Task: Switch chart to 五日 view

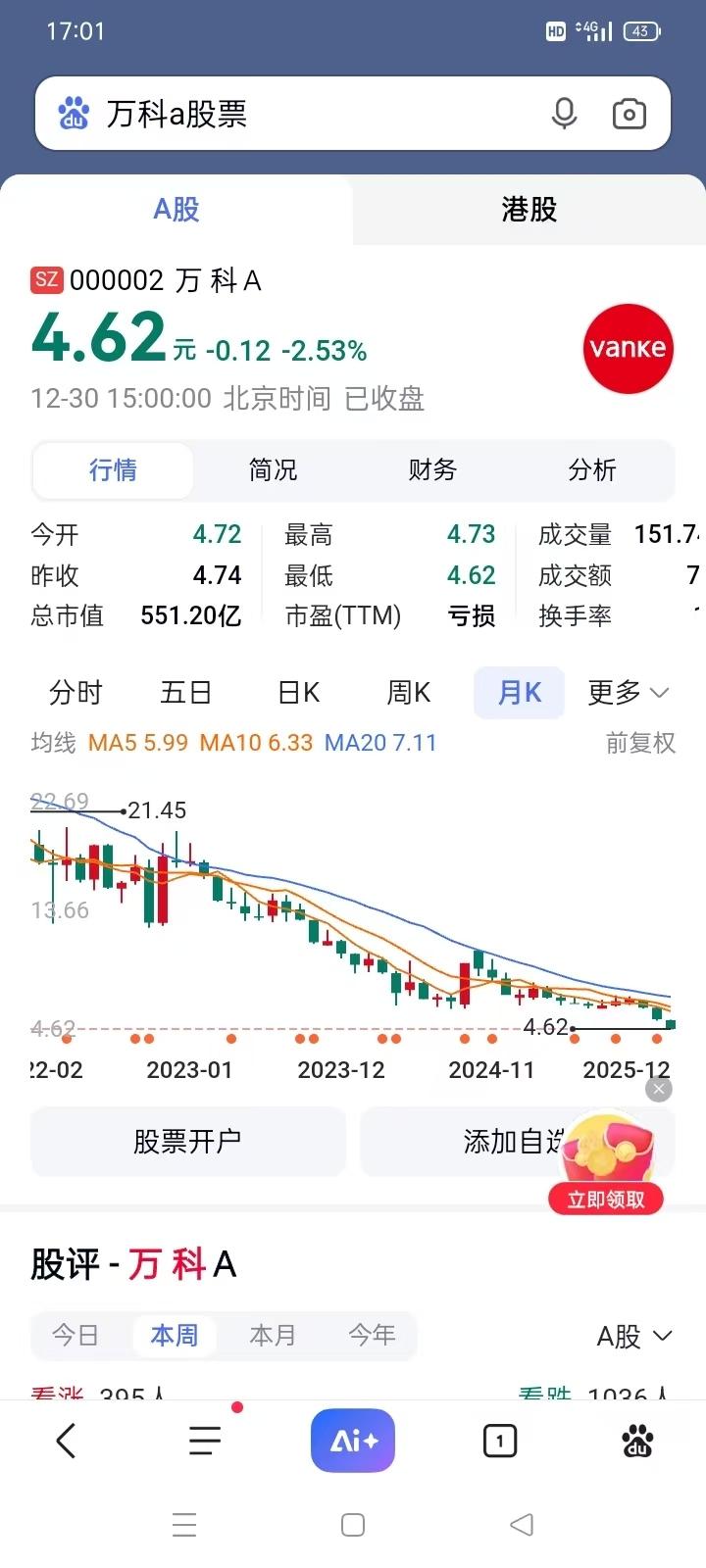Action: [186, 693]
